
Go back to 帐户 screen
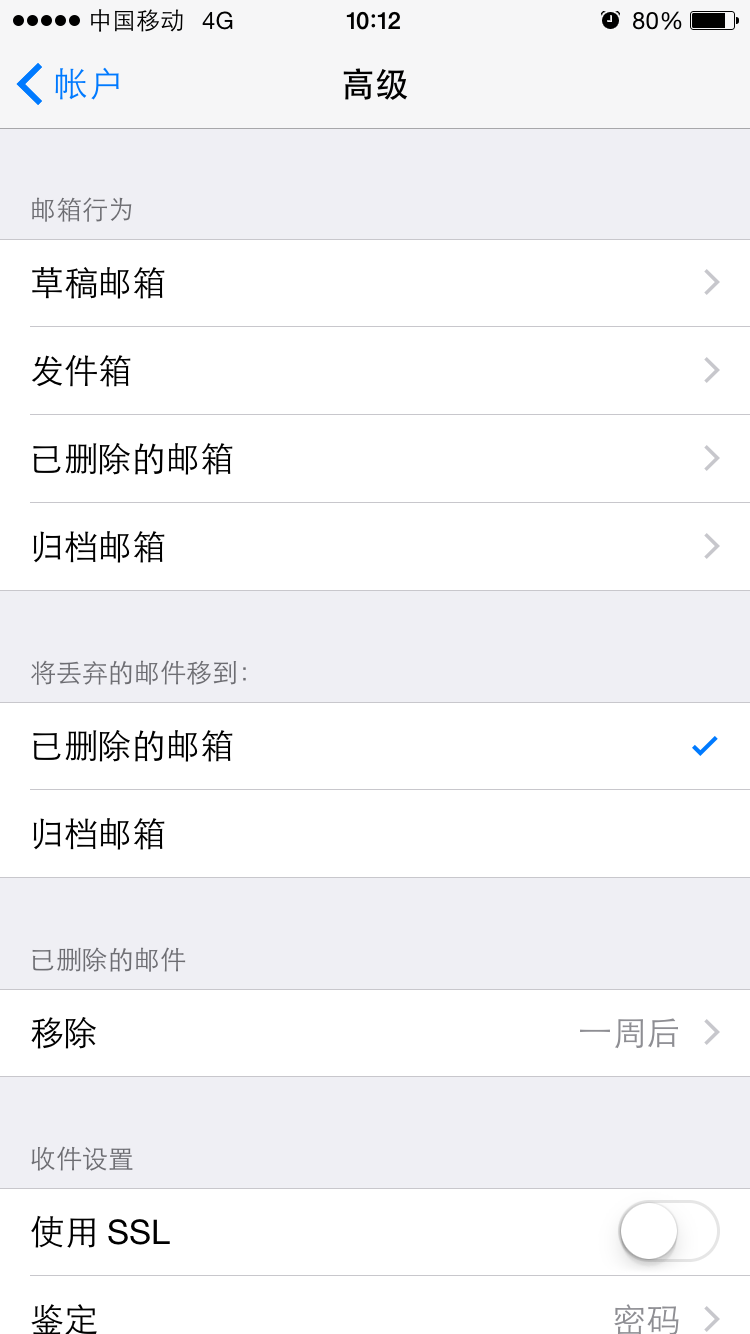click(x=70, y=85)
